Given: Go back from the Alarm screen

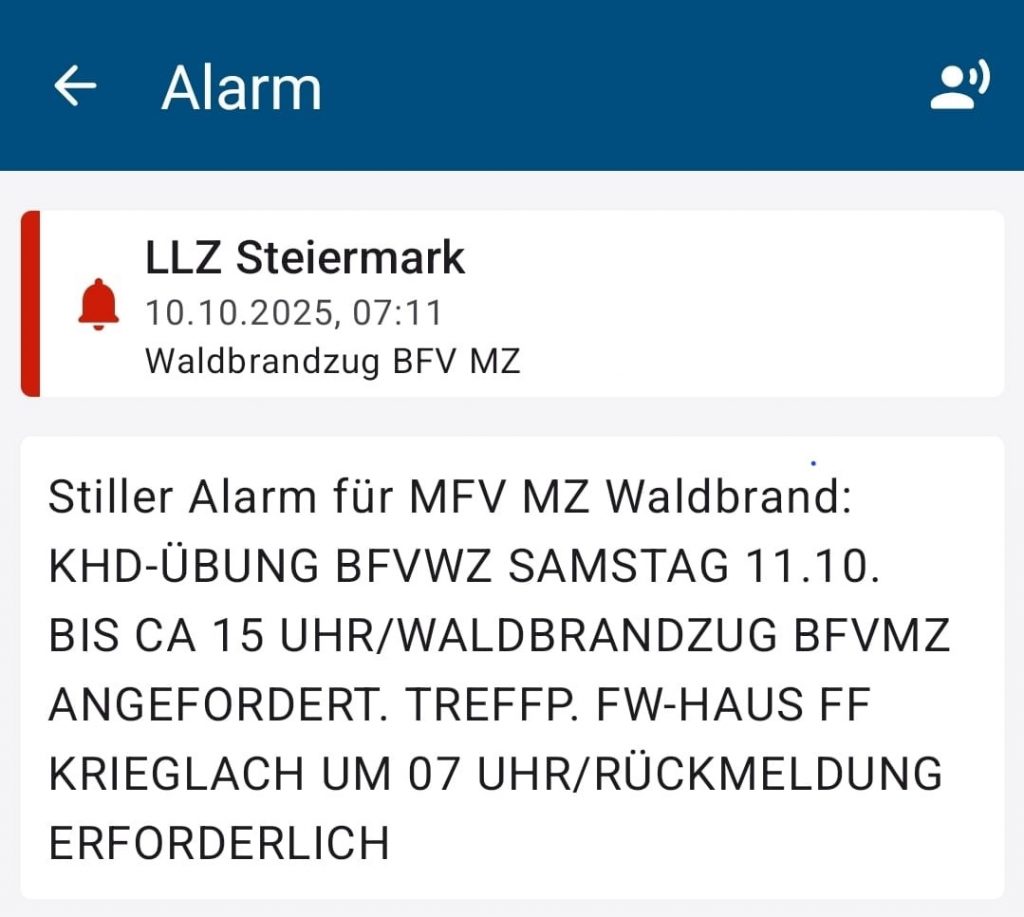Looking at the screenshot, I should click(75, 87).
